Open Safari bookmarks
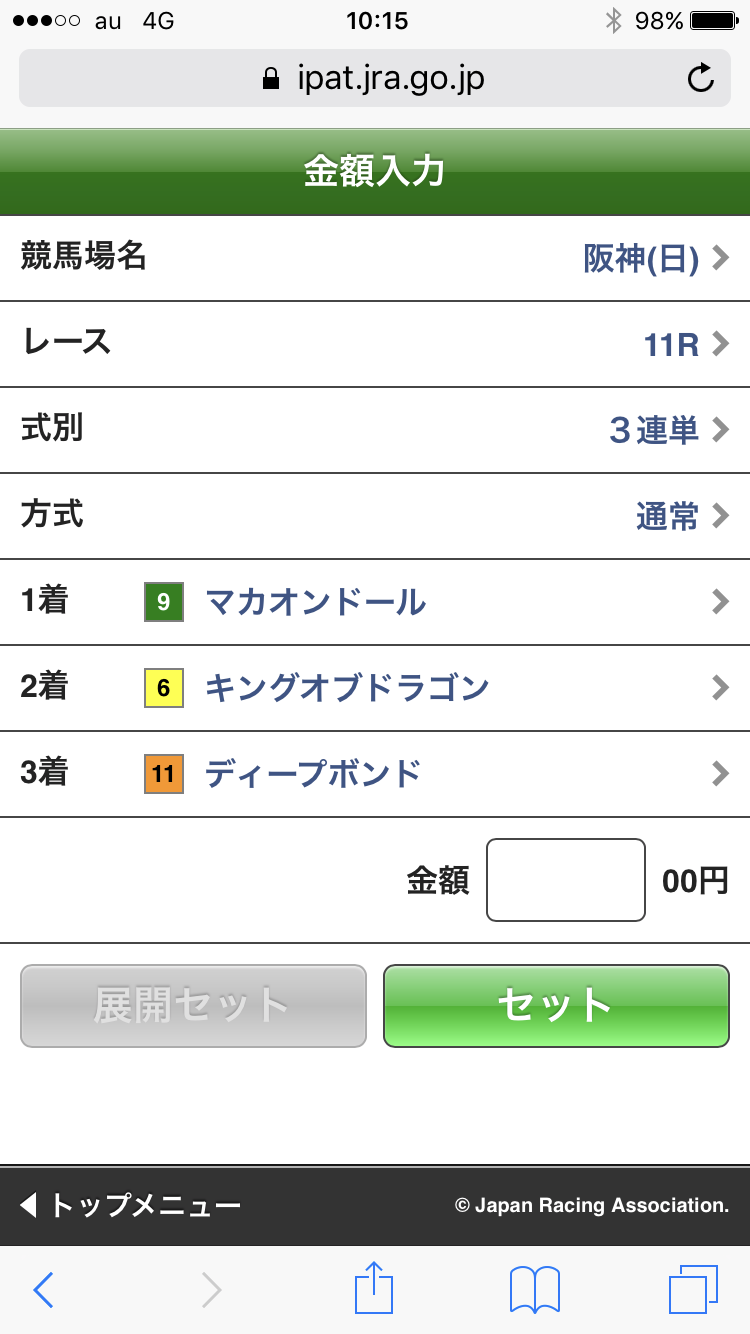 pyautogui.click(x=533, y=1289)
